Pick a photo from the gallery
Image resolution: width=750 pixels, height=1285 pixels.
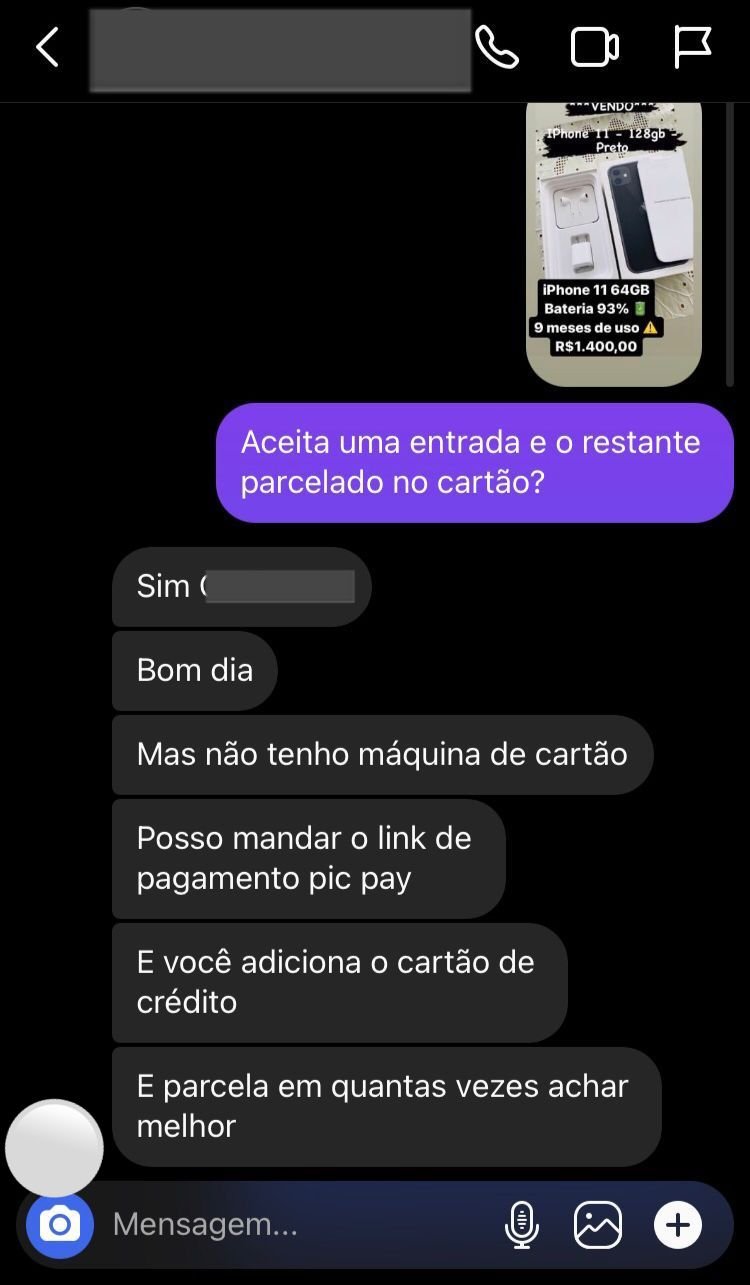click(598, 1224)
